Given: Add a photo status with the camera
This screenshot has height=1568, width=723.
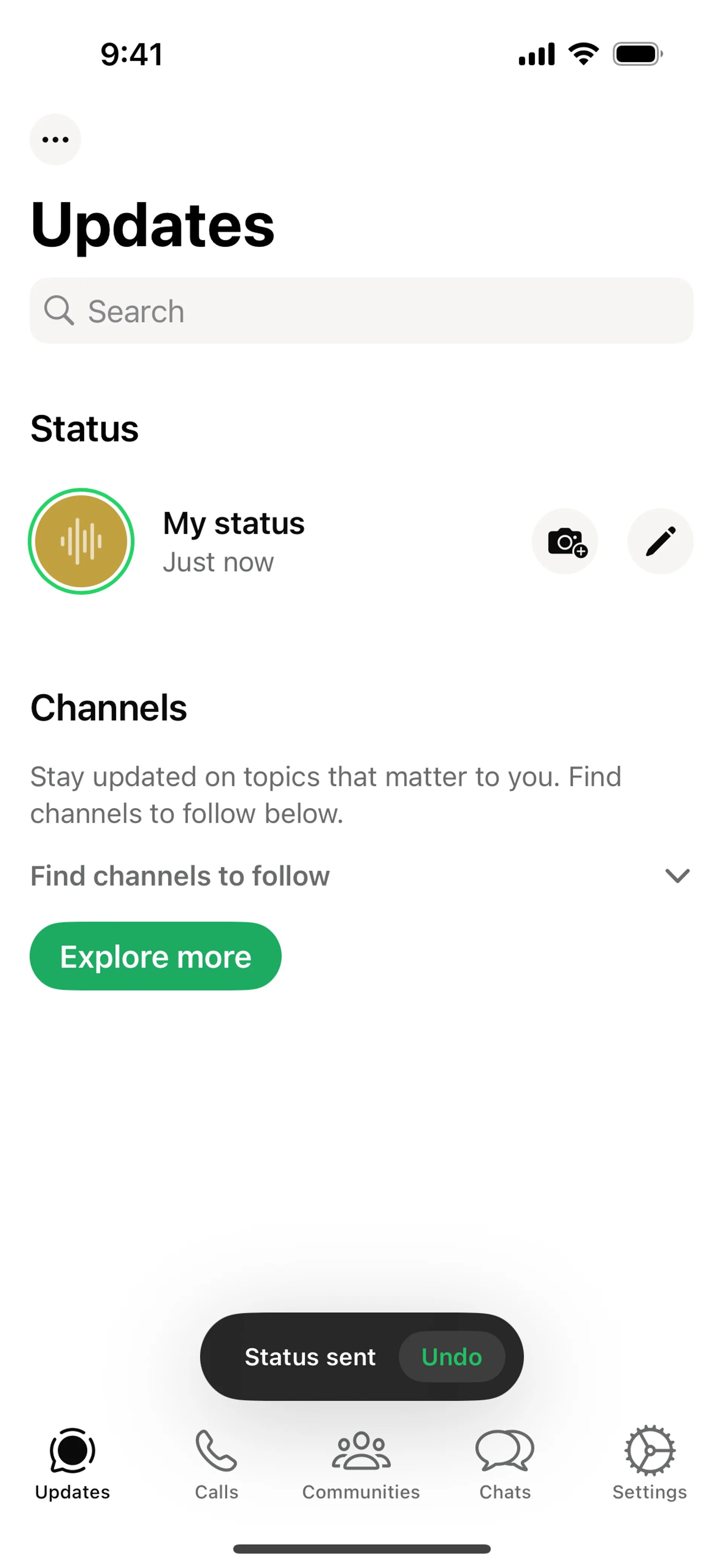Looking at the screenshot, I should click(x=565, y=541).
